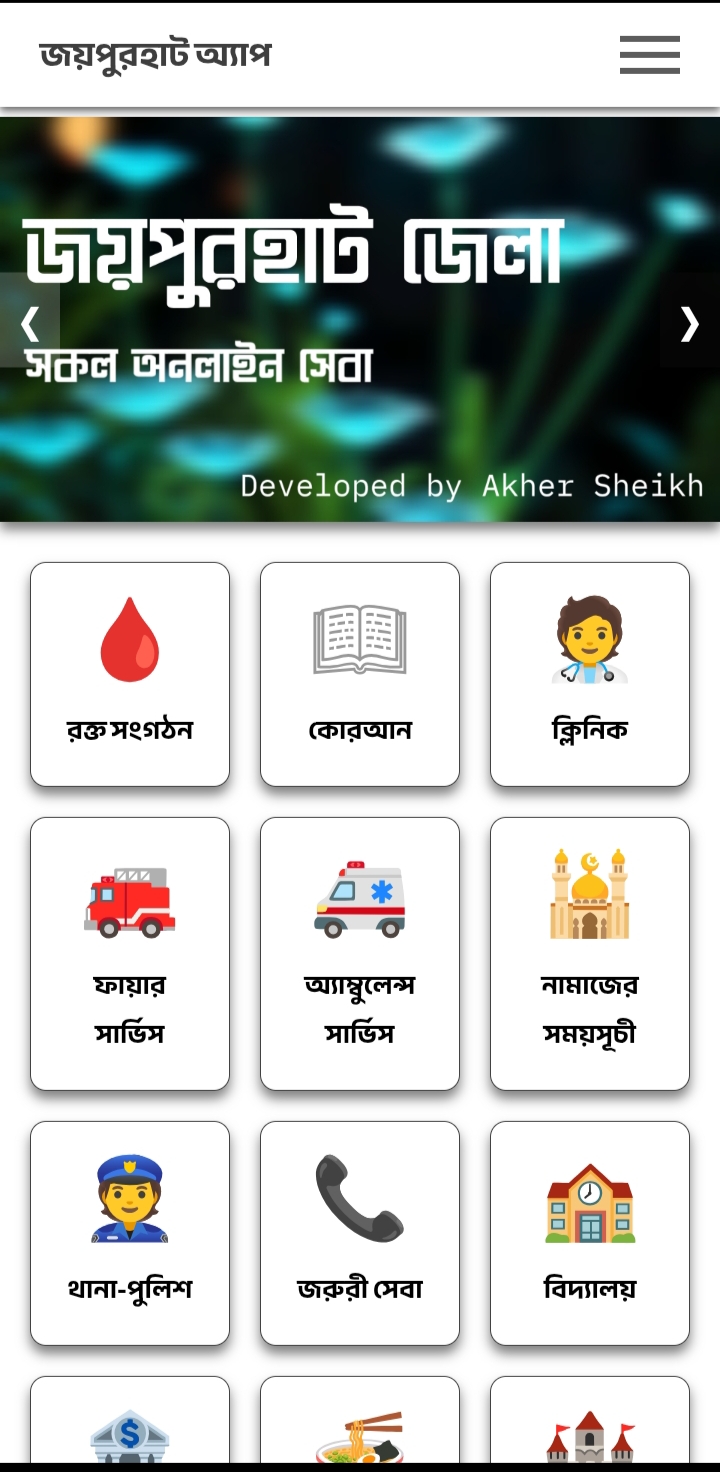
Task: Open the hamburger menu
Action: 649,55
